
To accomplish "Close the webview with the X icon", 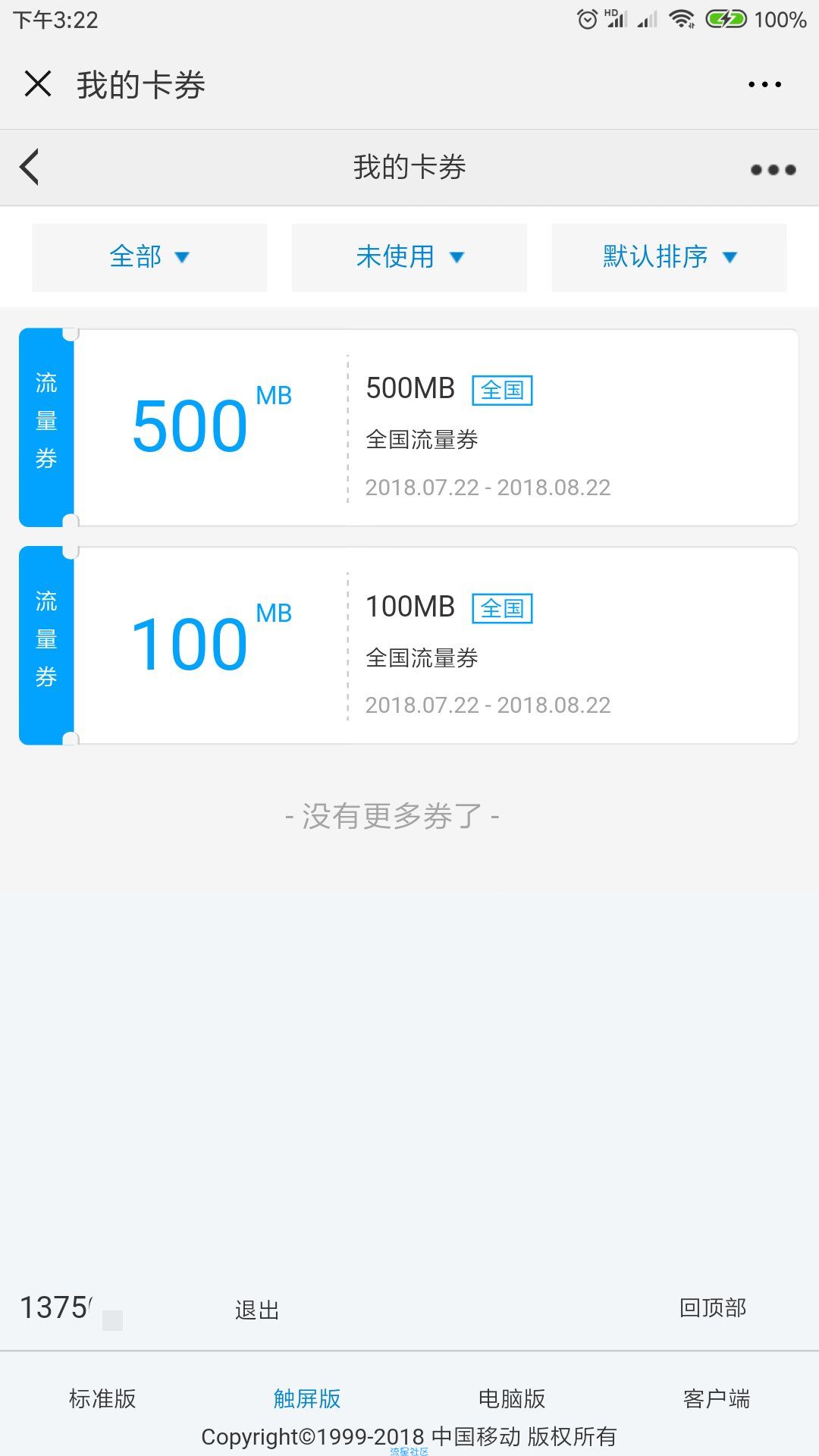I will point(38,84).
